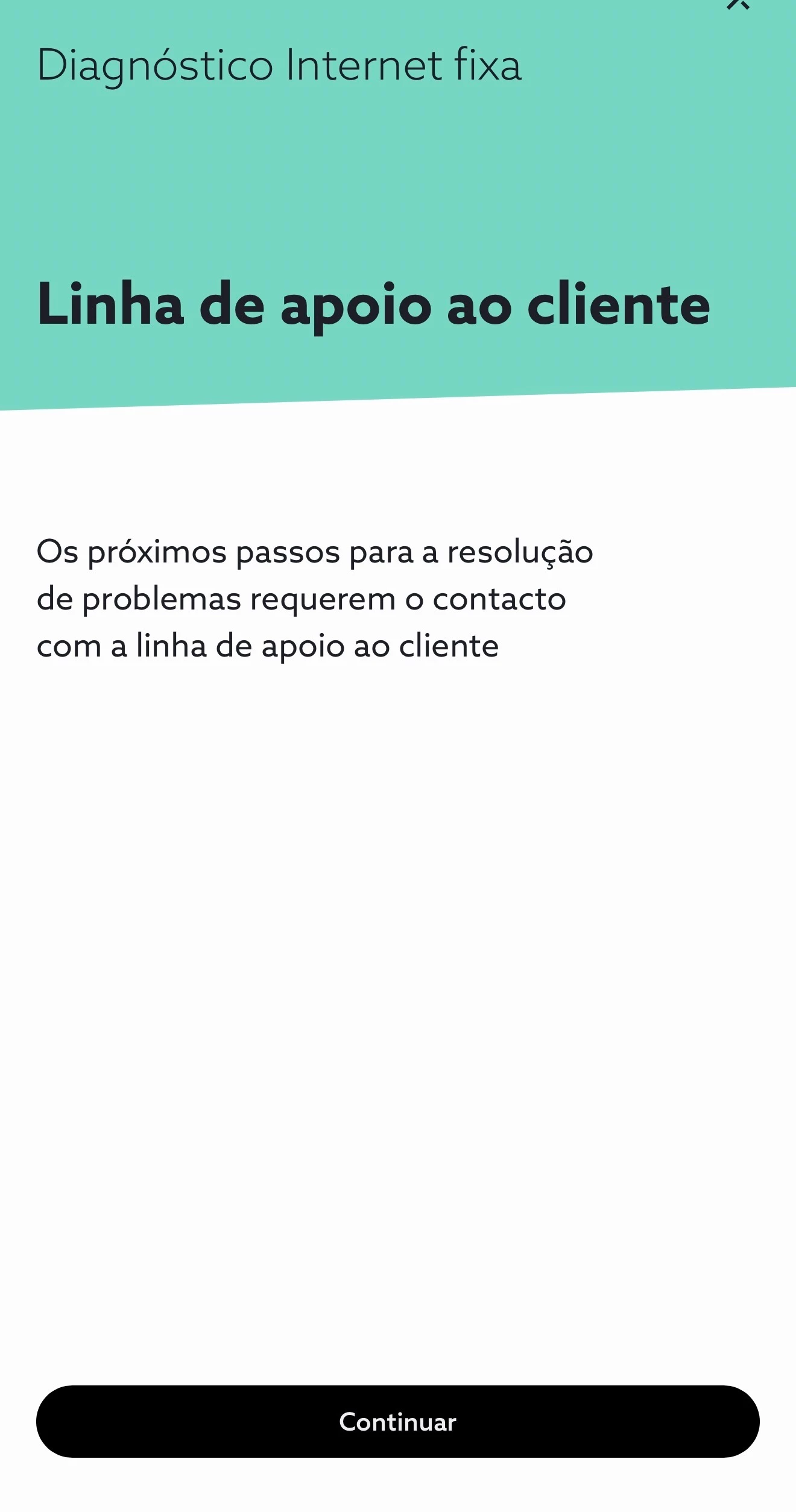This screenshot has width=796, height=1512.
Task: Tap the Continuar button
Action: point(398,1422)
